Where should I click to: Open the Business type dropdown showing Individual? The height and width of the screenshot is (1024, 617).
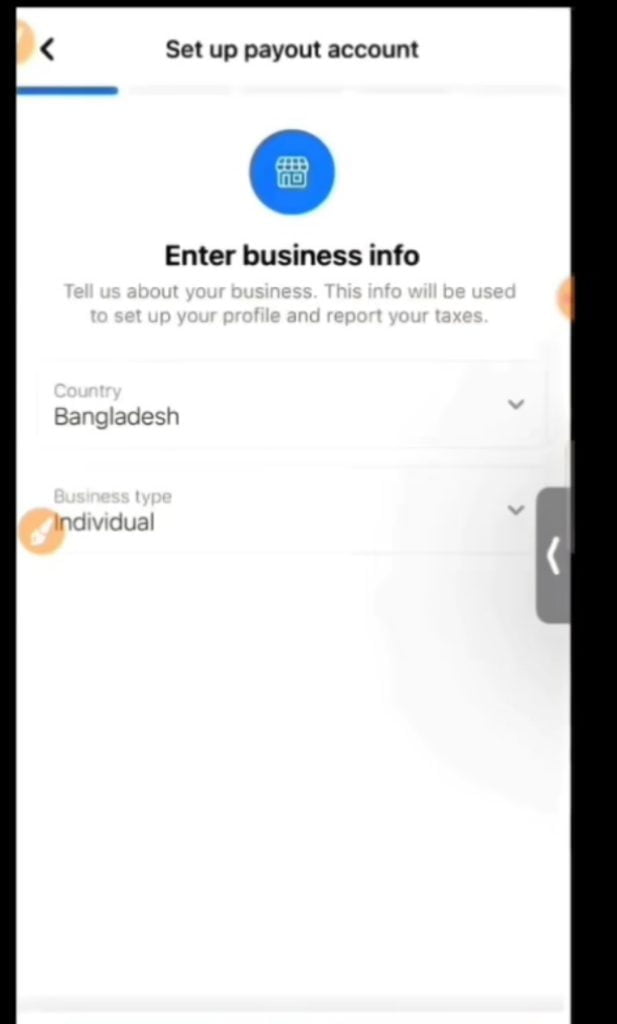coord(290,511)
